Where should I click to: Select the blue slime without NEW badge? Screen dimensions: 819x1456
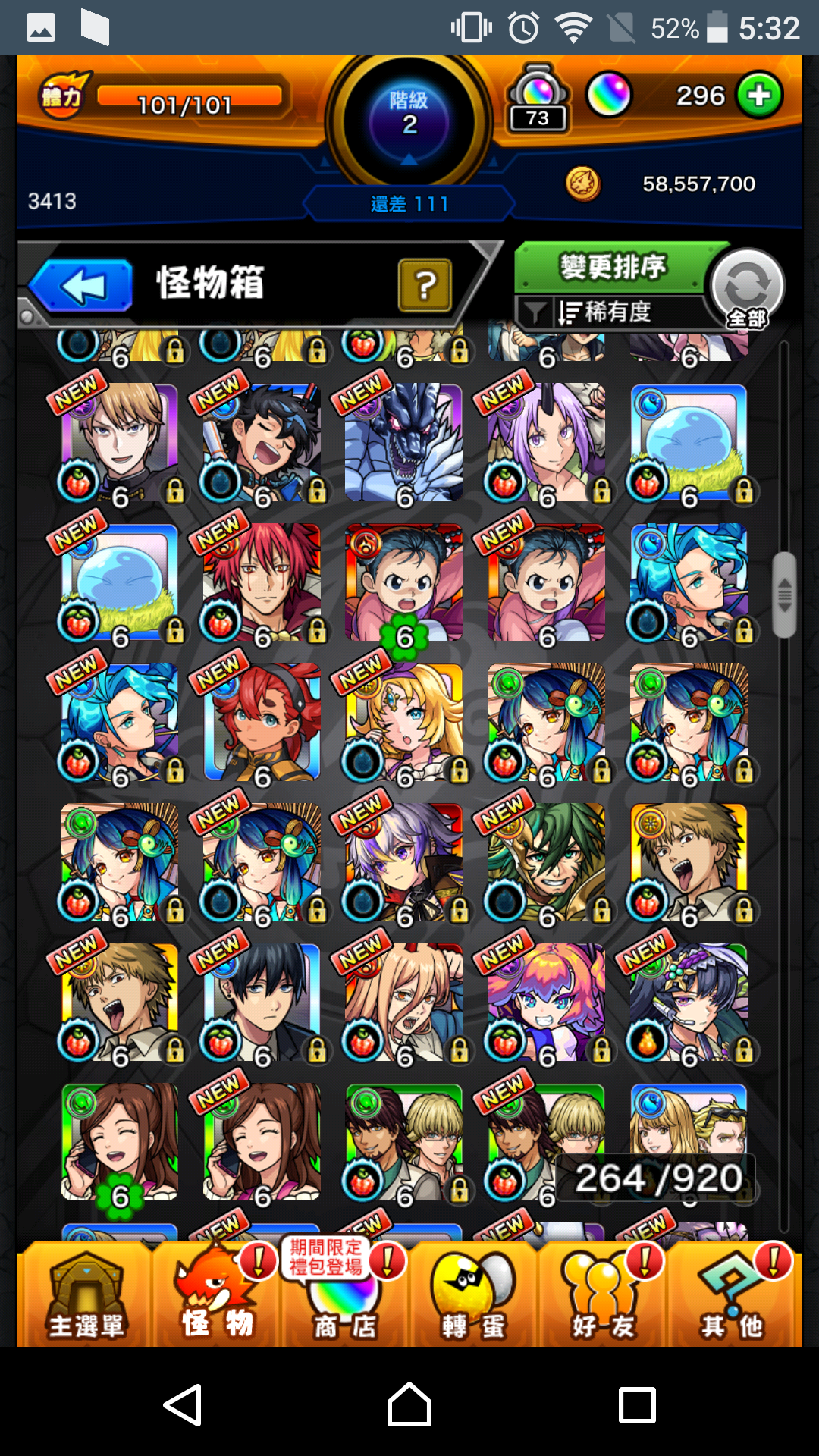(689, 442)
